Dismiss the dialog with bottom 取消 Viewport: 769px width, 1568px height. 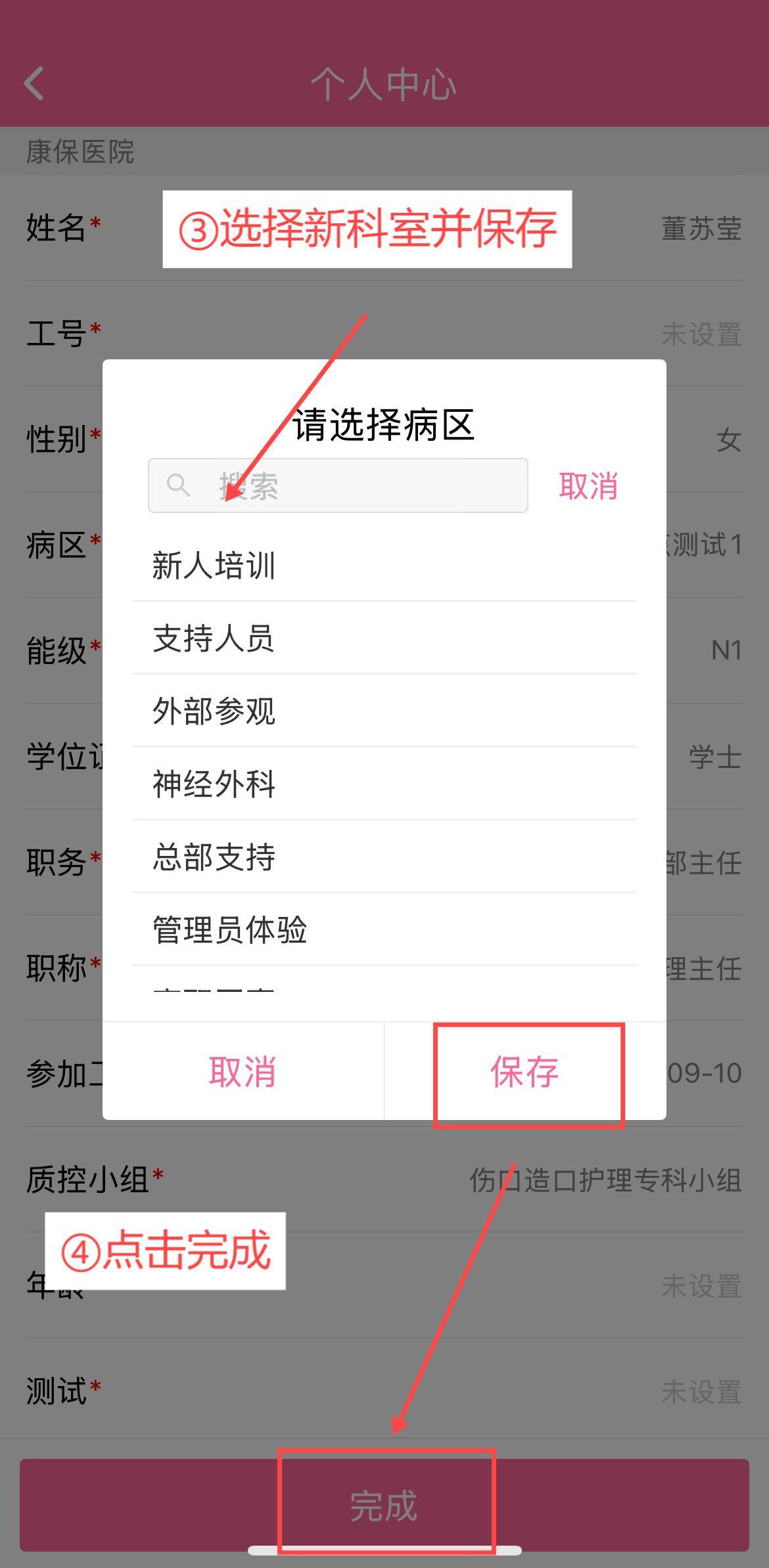[243, 1072]
